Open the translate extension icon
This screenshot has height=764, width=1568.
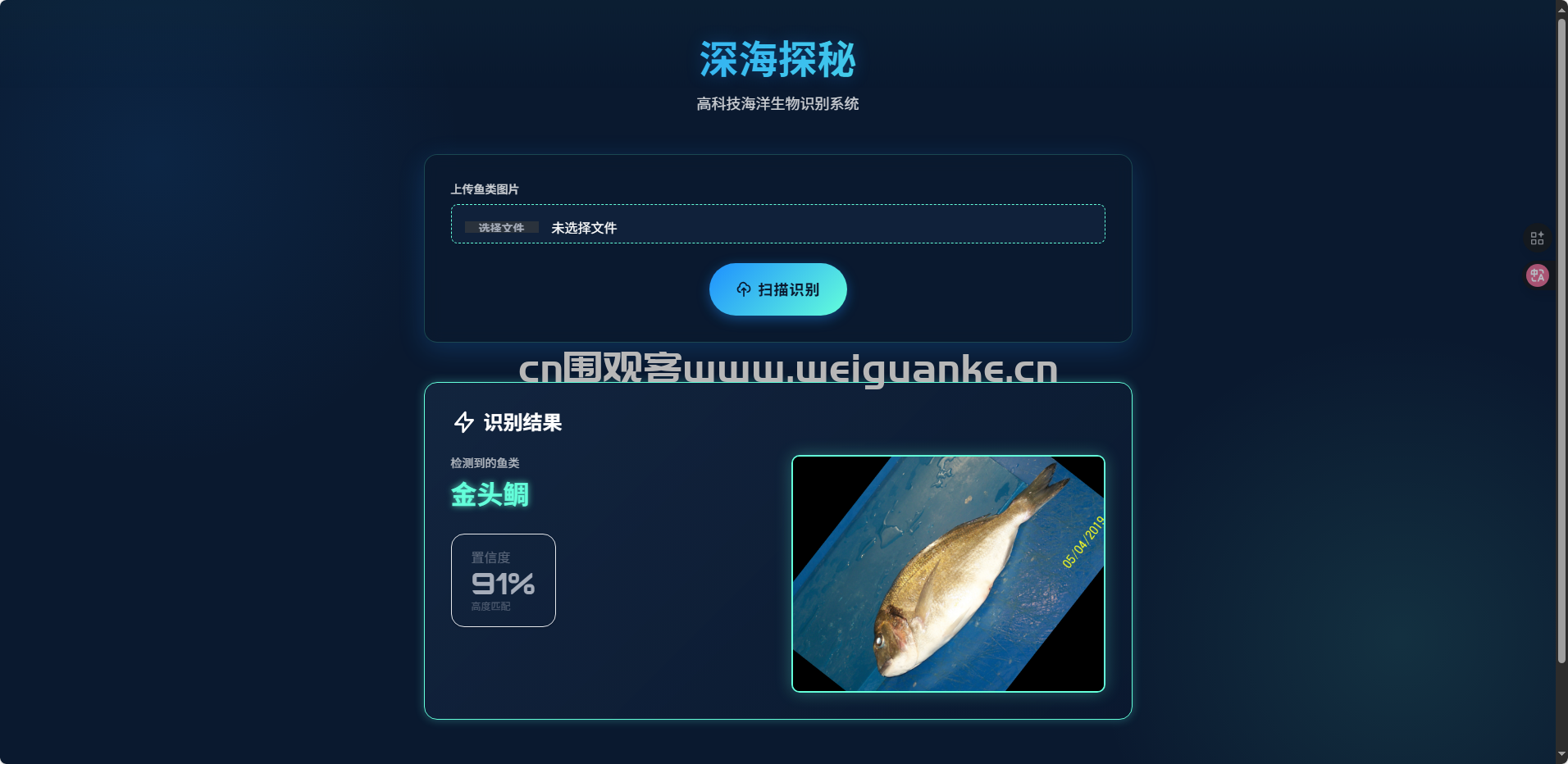pos(1537,275)
